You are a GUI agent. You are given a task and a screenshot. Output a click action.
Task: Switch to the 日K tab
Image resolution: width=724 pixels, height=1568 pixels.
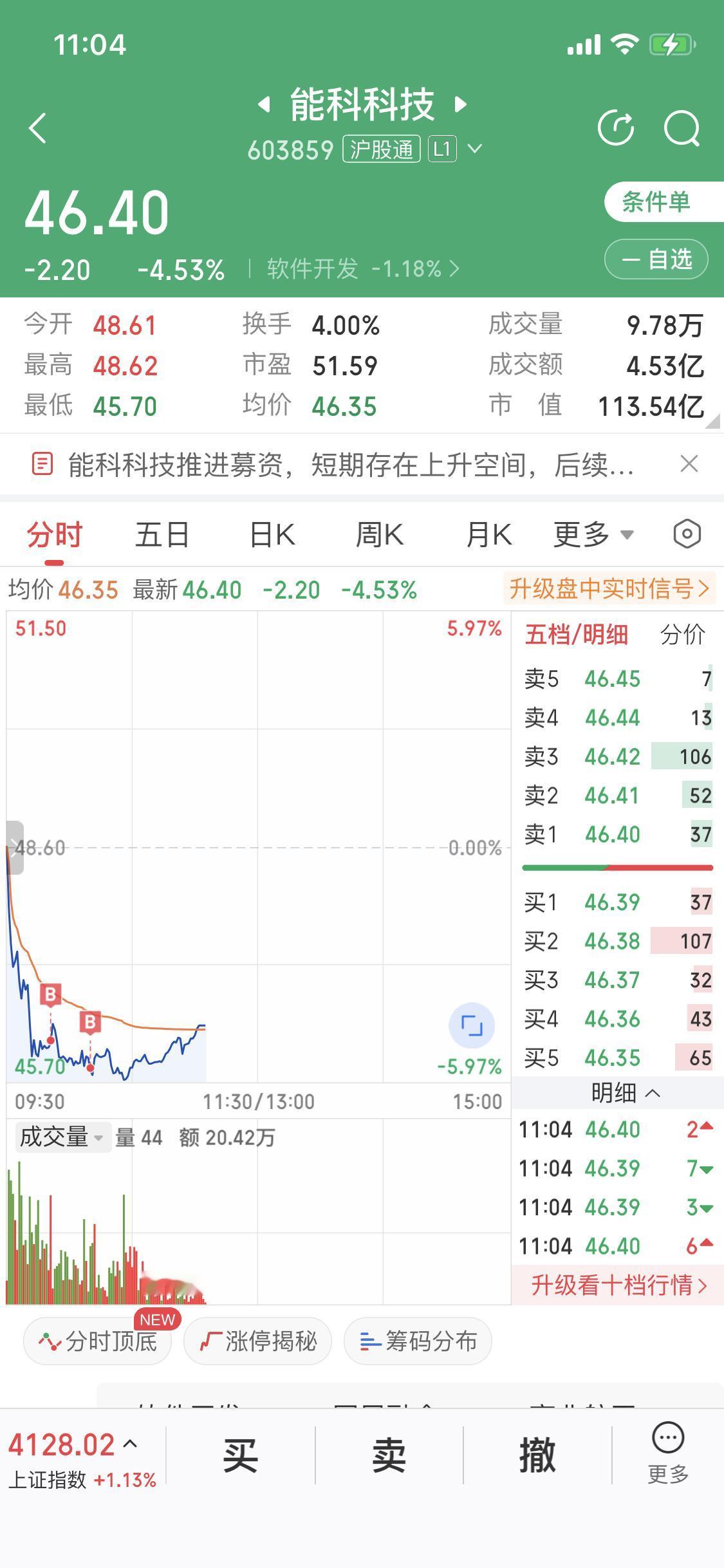(x=270, y=534)
